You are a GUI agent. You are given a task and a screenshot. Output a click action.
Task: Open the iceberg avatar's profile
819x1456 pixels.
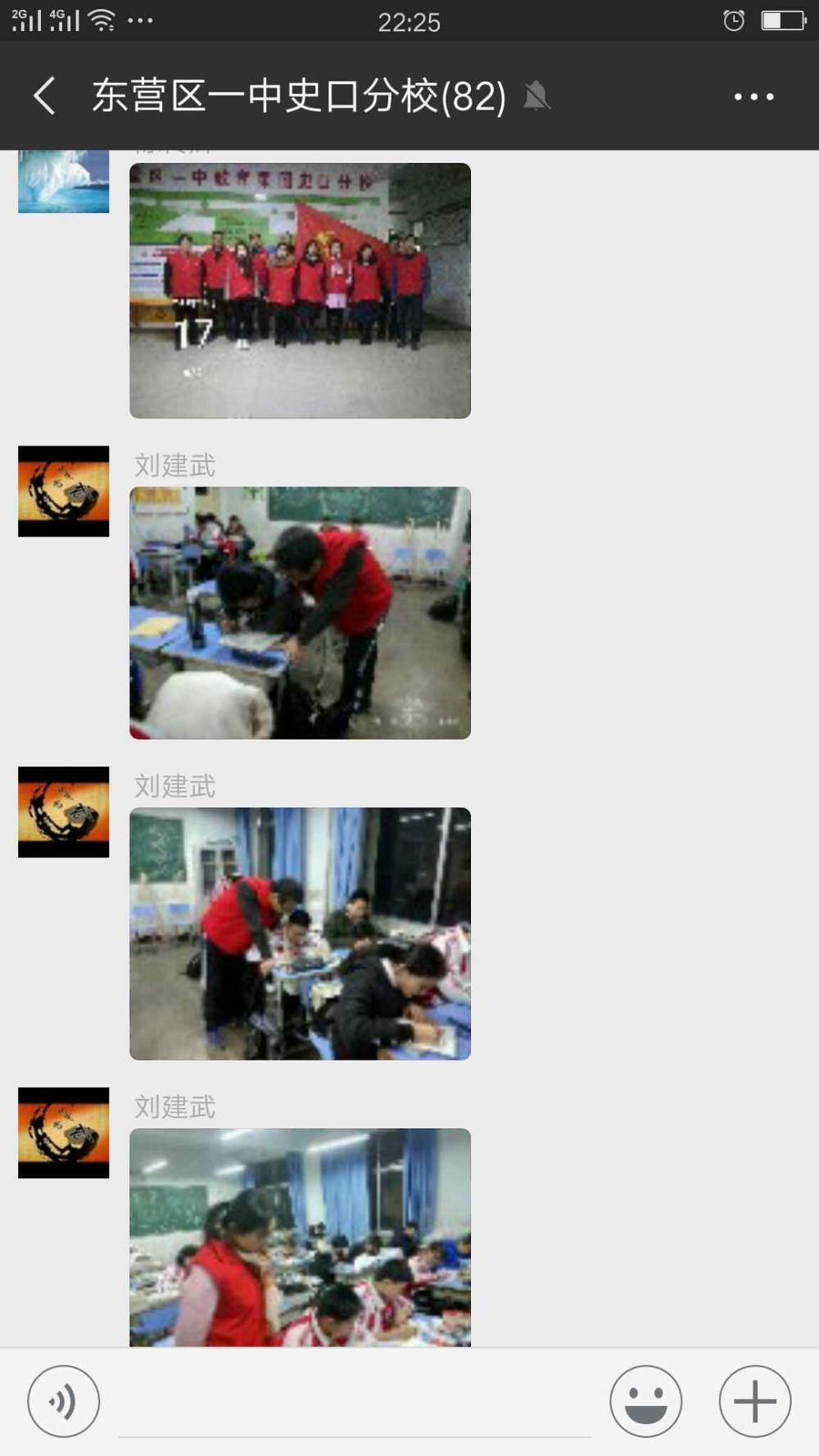pyautogui.click(x=64, y=181)
